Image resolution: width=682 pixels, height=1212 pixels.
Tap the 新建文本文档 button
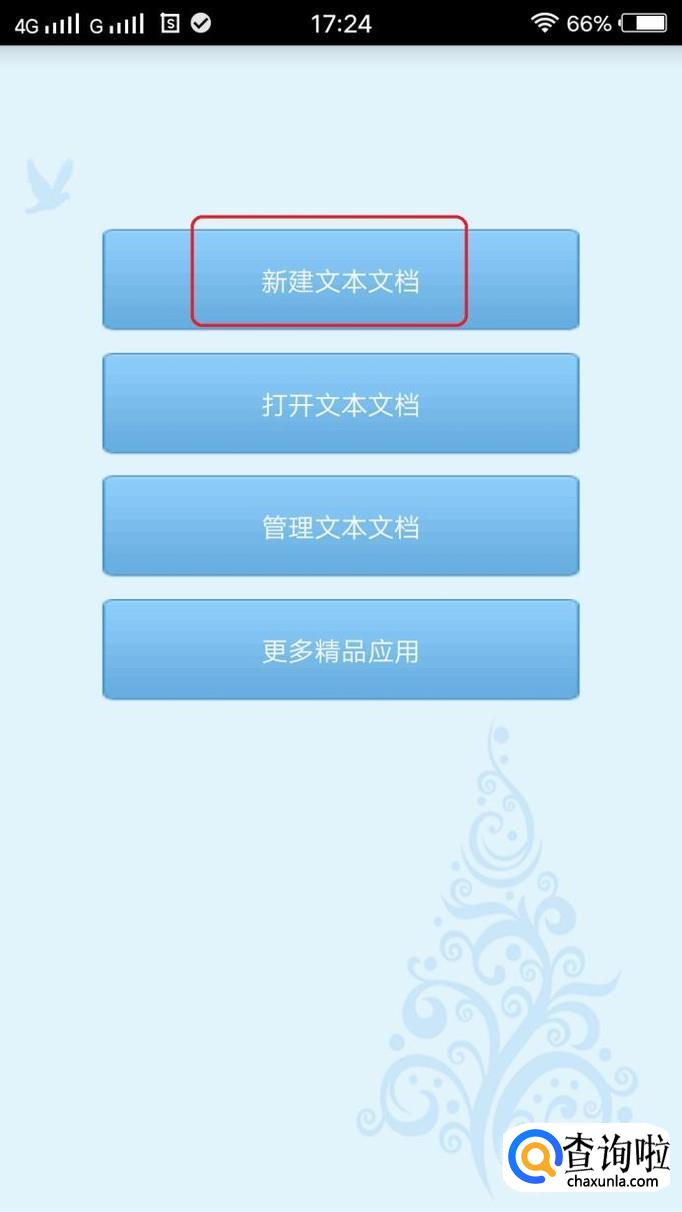(x=340, y=280)
